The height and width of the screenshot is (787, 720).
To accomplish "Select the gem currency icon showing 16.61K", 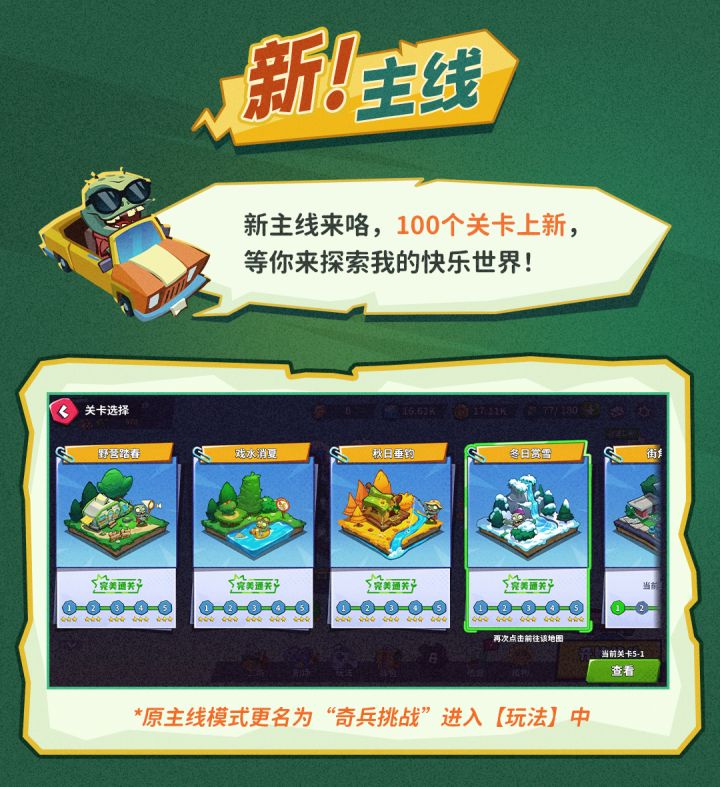I will (x=388, y=410).
